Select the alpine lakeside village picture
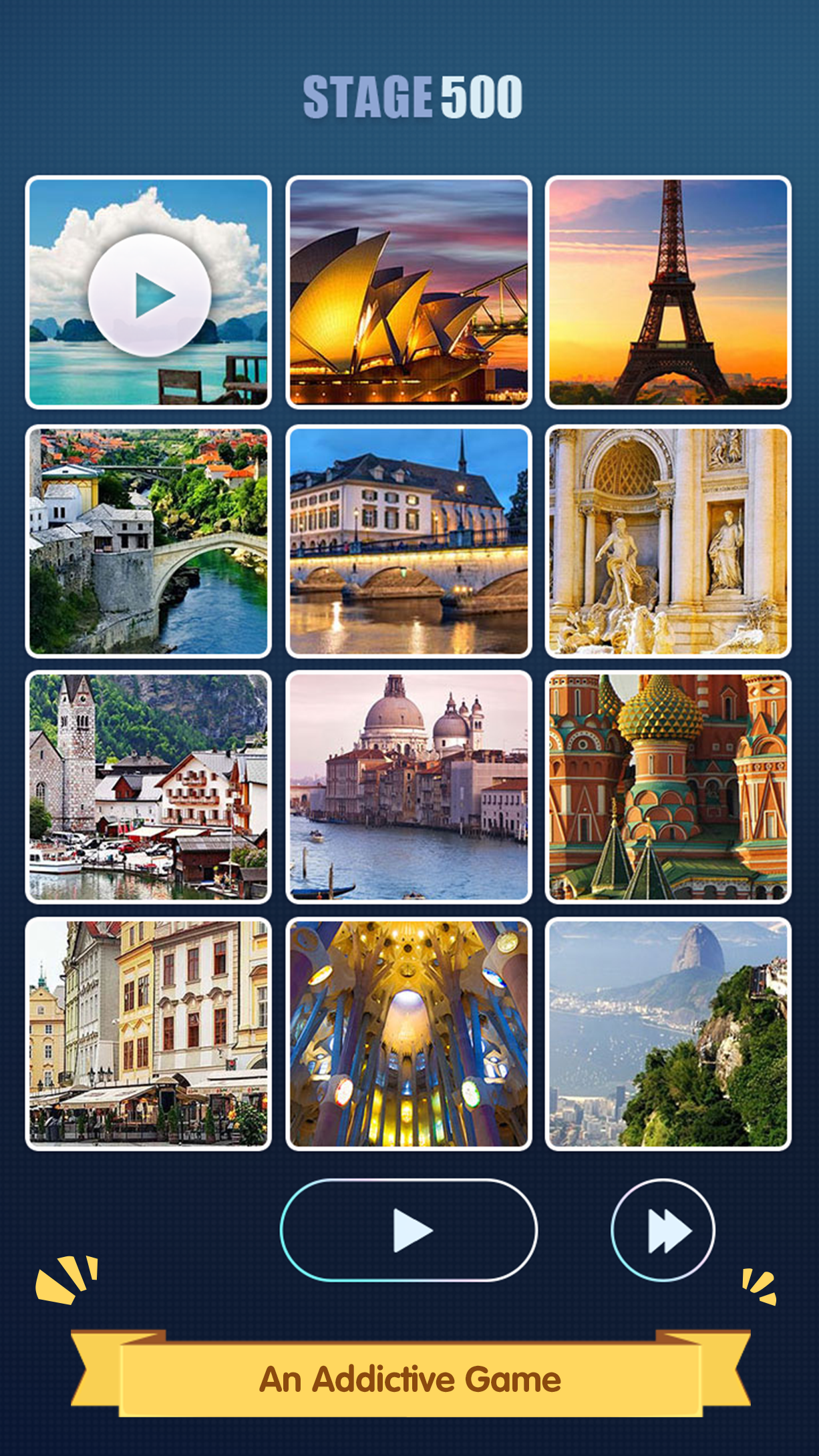Viewport: 819px width, 1456px height. click(148, 787)
